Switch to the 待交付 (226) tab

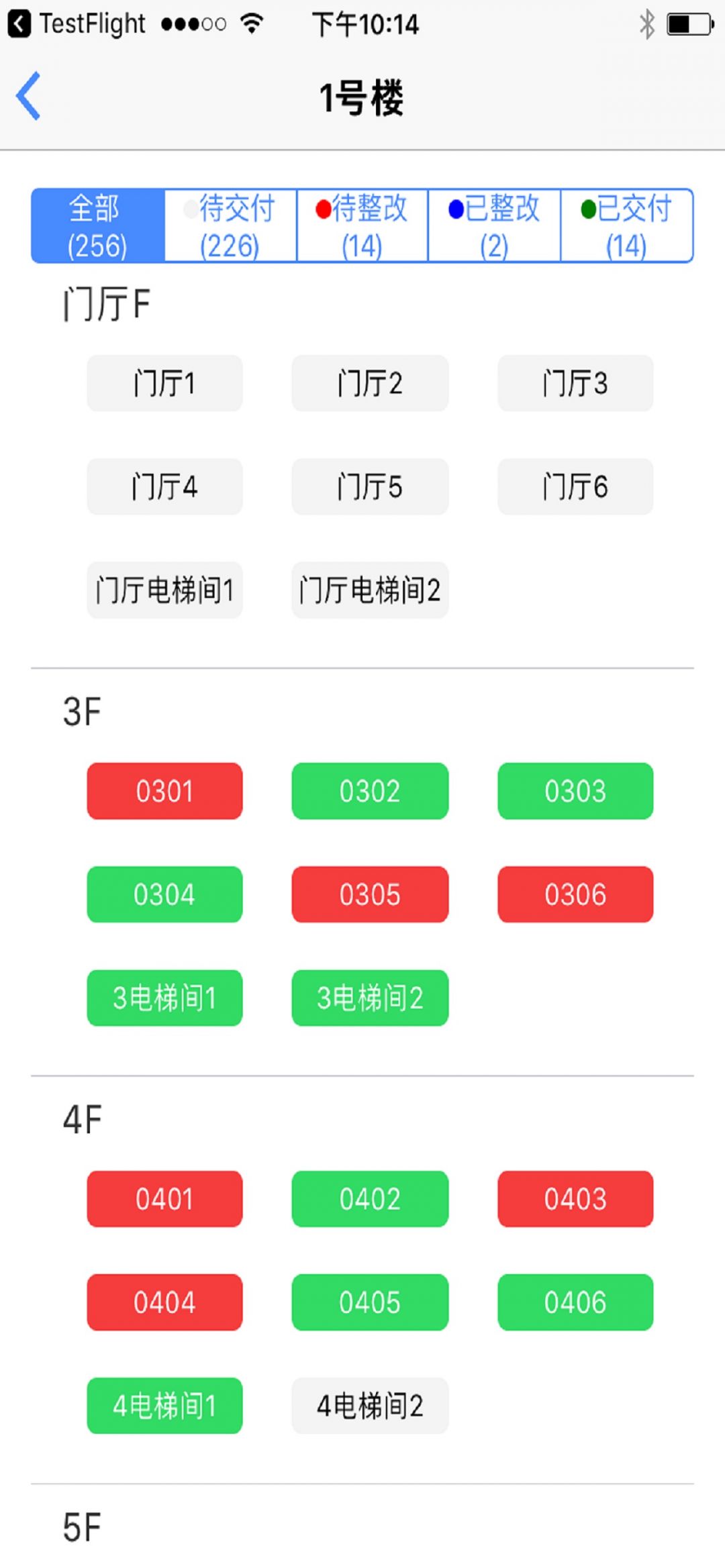[x=230, y=225]
